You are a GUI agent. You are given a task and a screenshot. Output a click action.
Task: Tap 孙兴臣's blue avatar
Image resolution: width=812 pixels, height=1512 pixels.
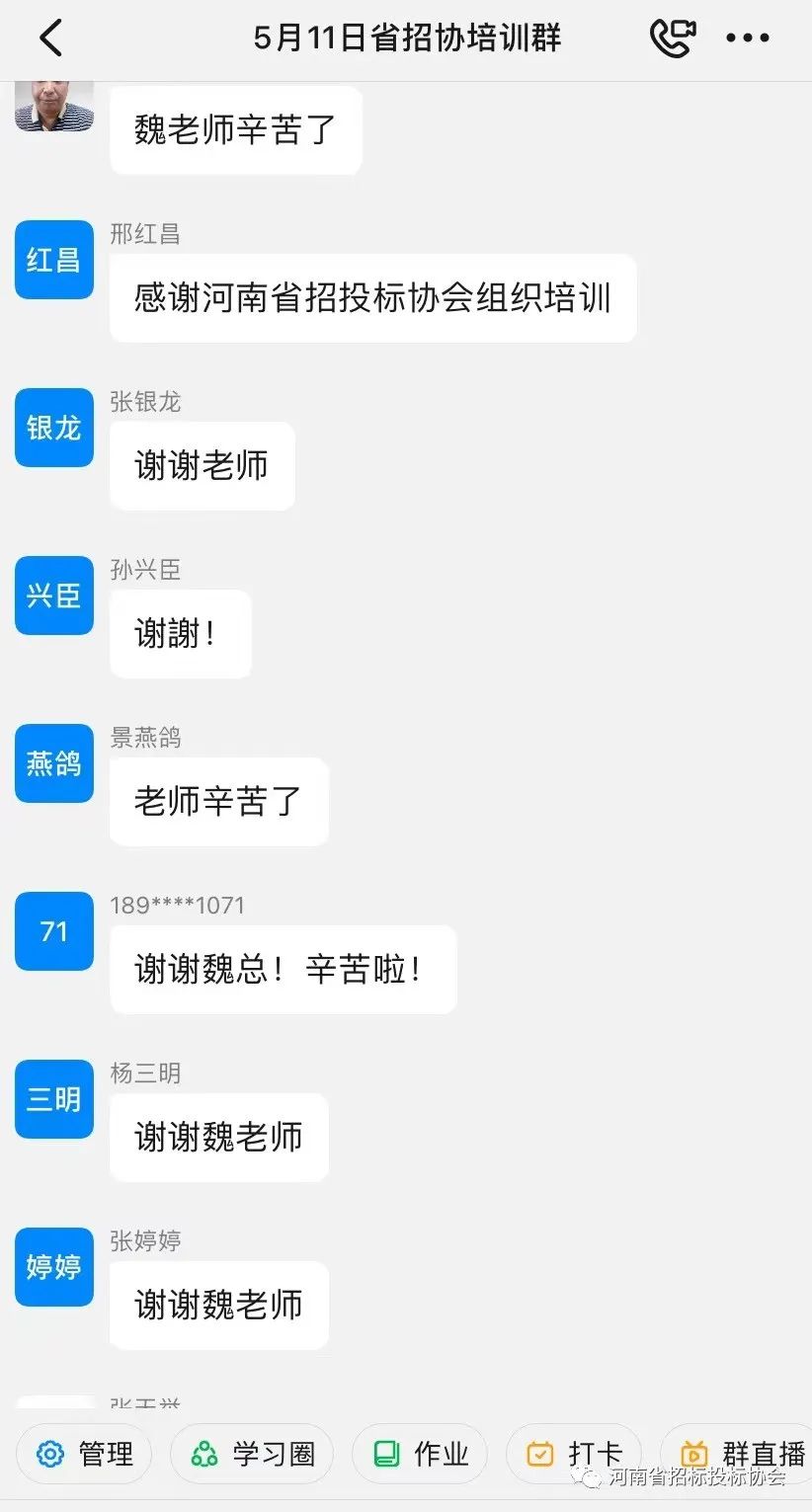pos(54,596)
